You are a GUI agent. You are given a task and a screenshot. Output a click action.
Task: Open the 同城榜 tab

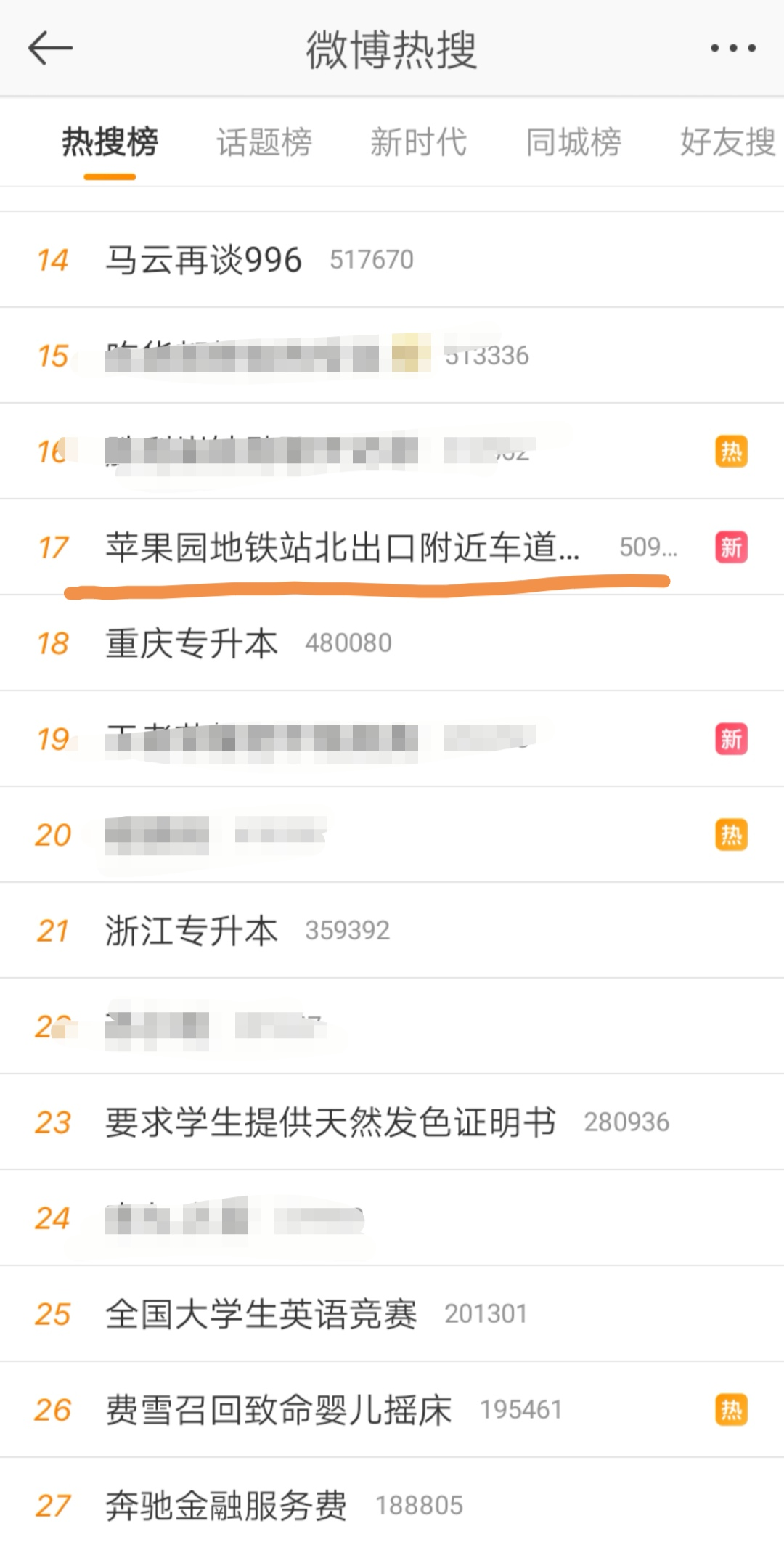(x=573, y=142)
